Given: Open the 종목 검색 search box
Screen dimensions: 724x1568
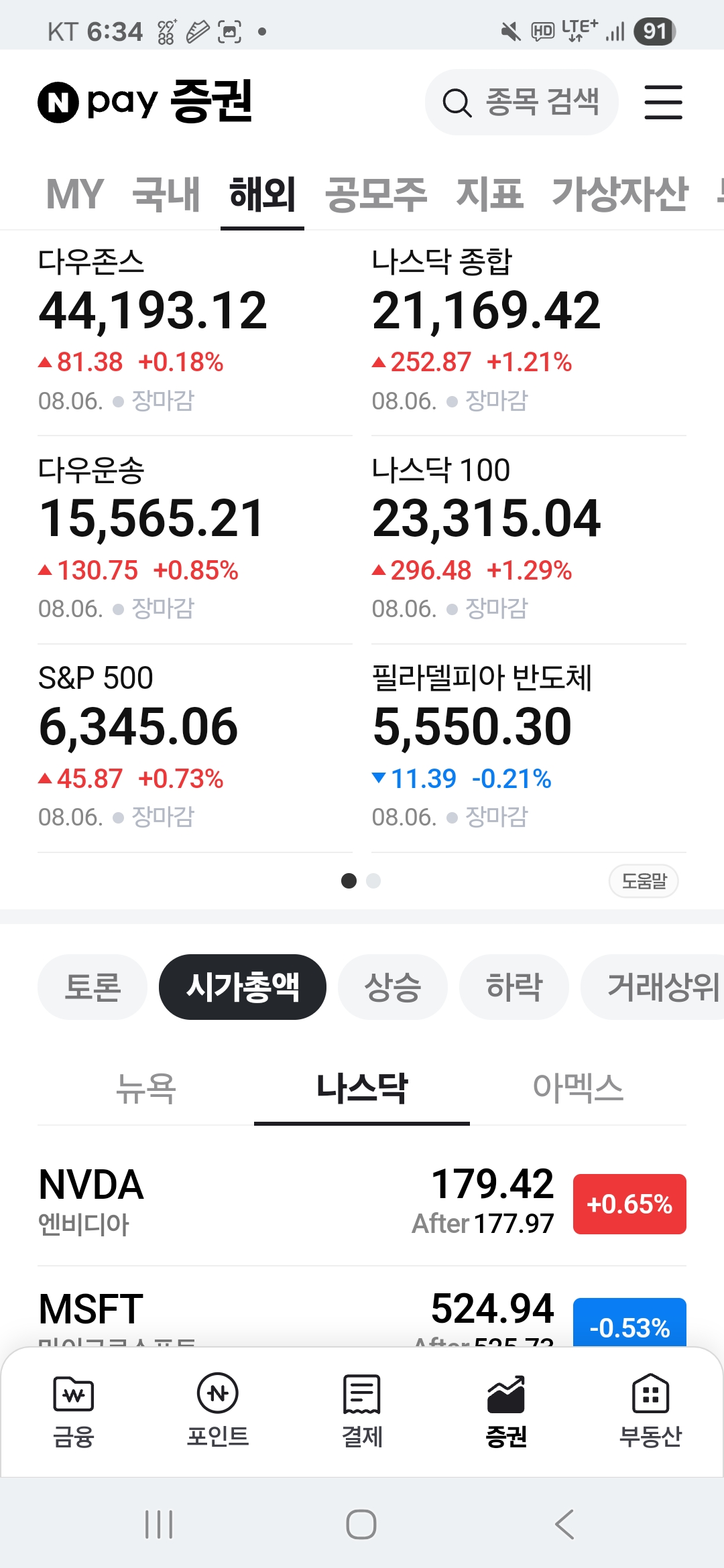Looking at the screenshot, I should 522,103.
